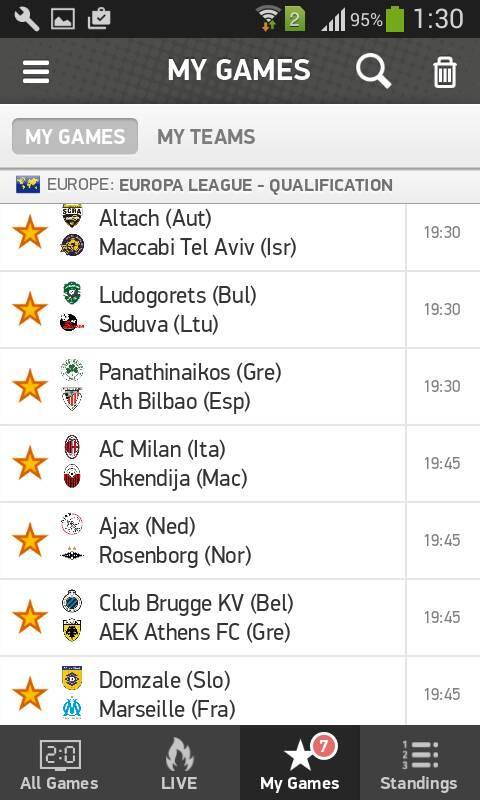Select the My Games segment
This screenshot has width=480, height=800.
pyautogui.click(x=75, y=136)
